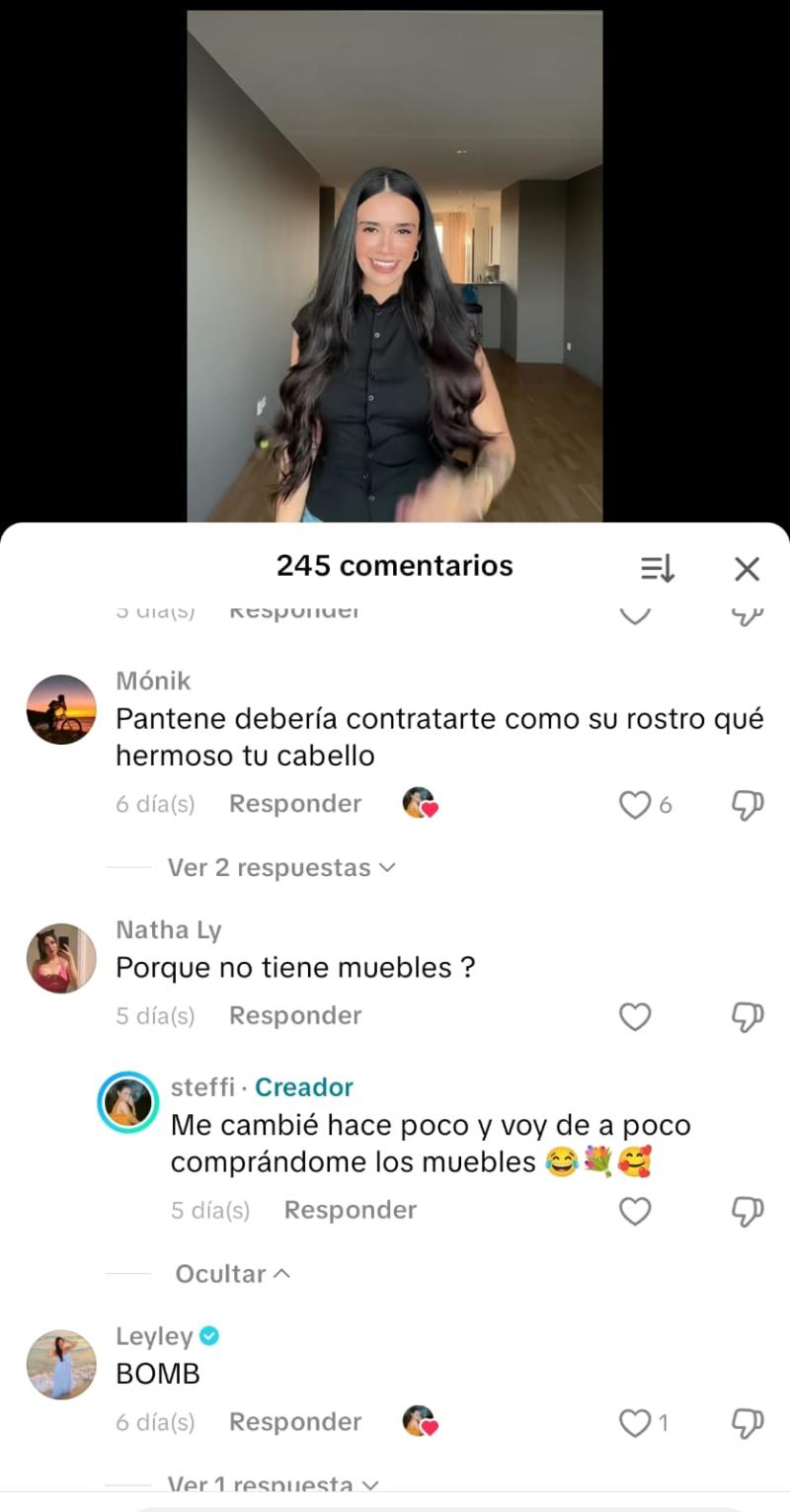Image resolution: width=790 pixels, height=1512 pixels.
Task: Like Mónik's Pantene comment
Action: pos(635,806)
